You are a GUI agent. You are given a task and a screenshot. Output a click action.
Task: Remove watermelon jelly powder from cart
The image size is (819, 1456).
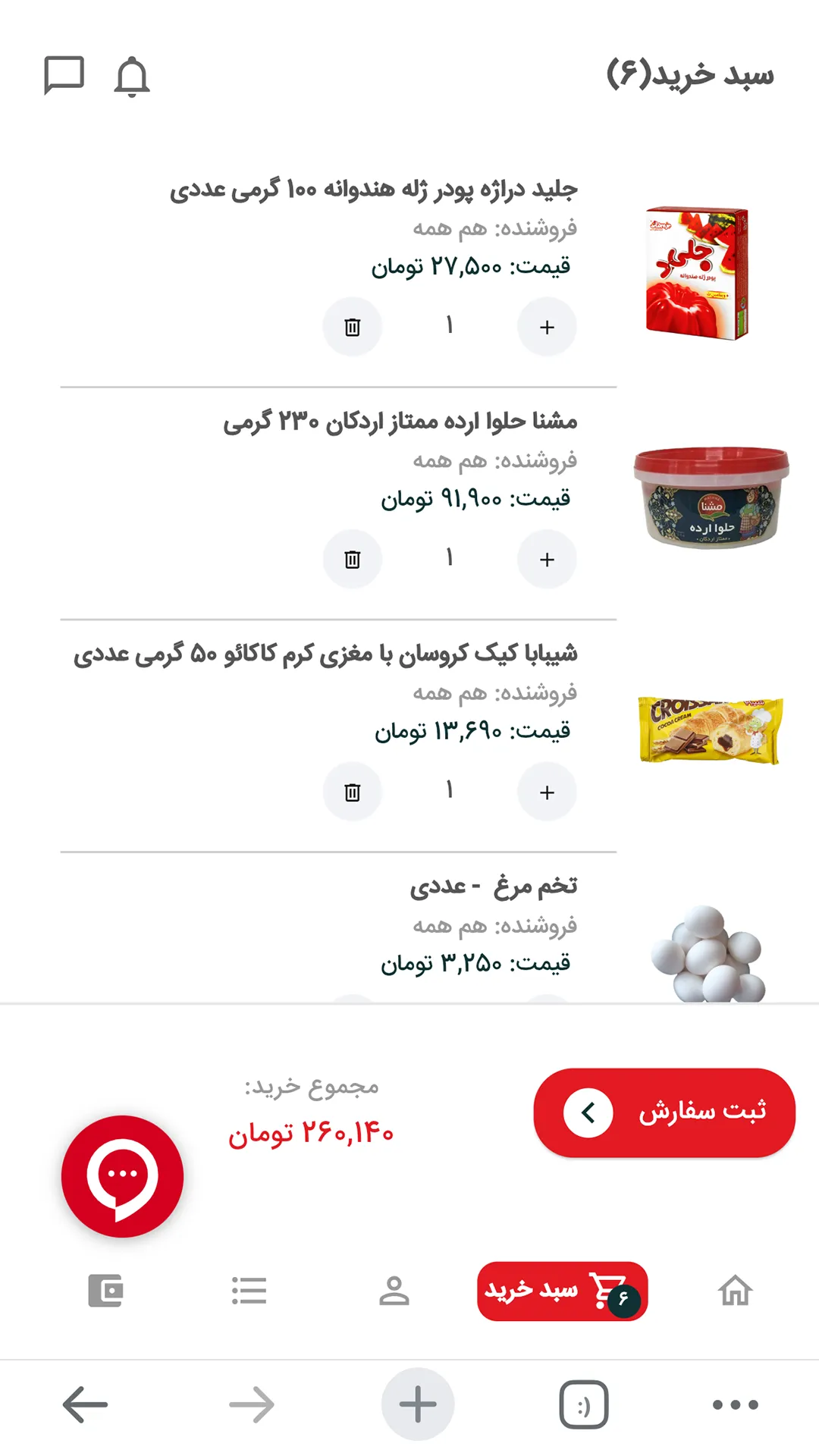(x=353, y=328)
